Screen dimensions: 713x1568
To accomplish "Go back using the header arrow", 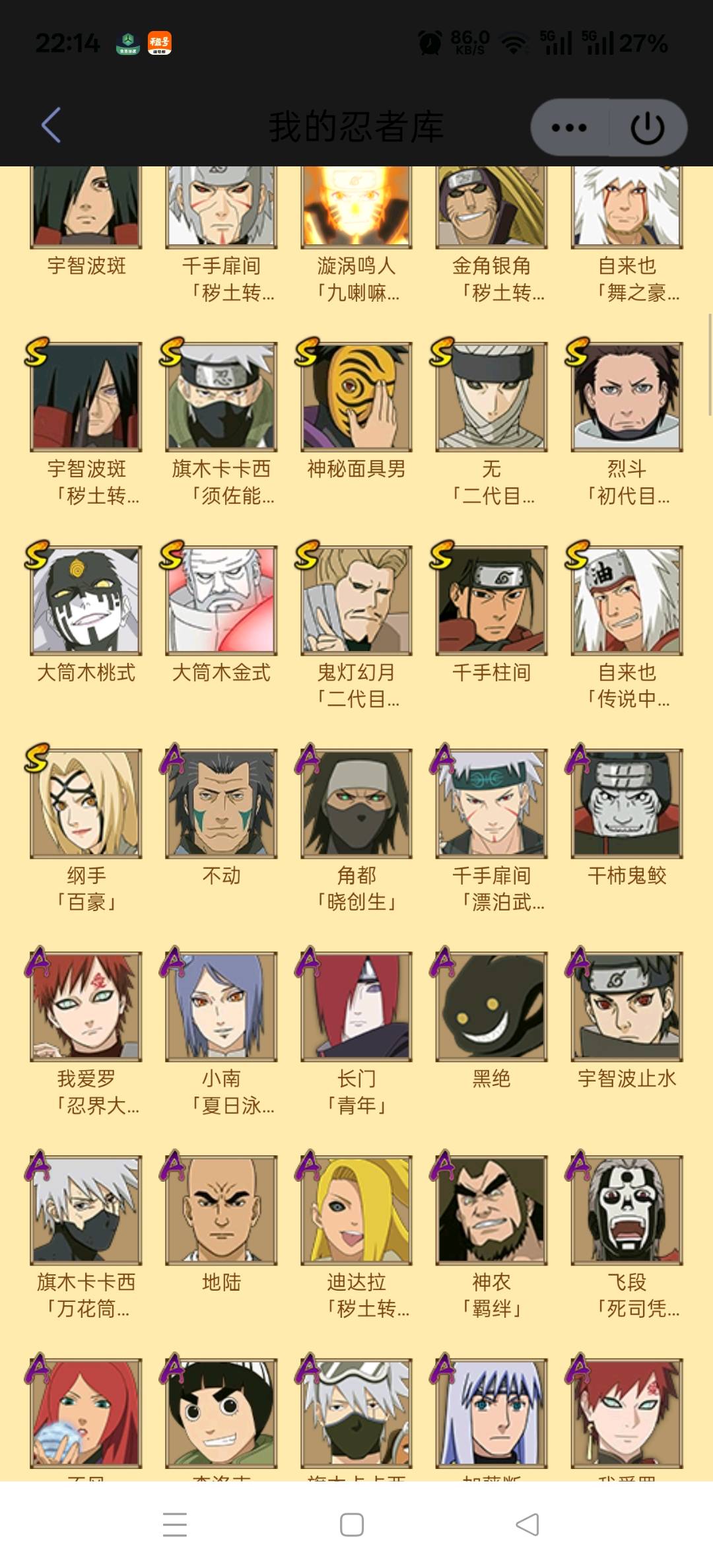I will (51, 125).
